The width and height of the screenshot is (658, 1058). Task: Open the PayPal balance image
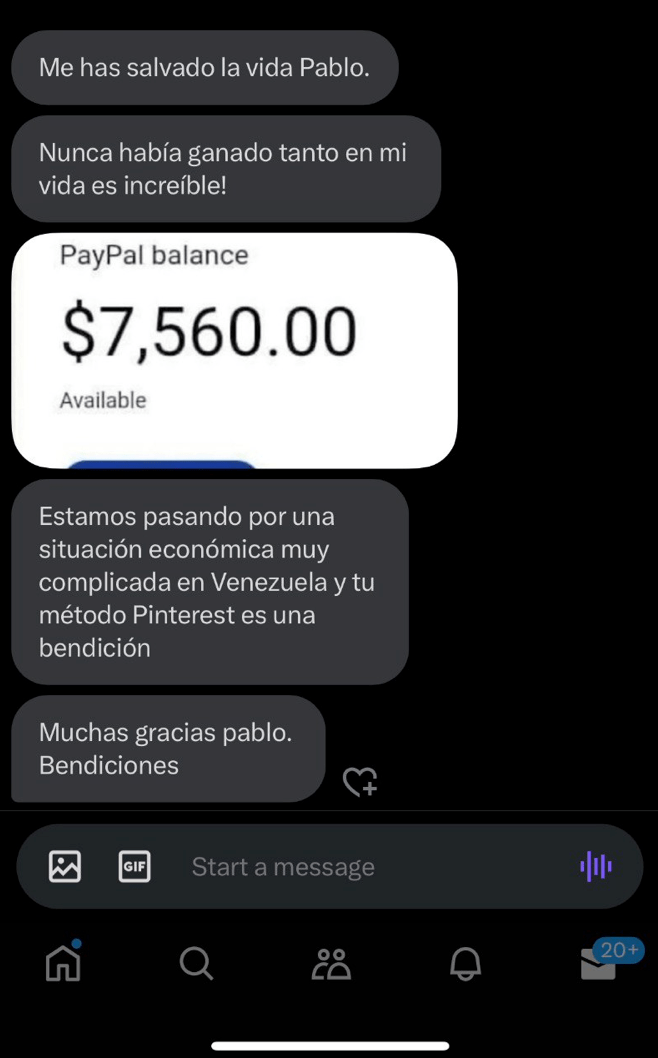point(234,350)
